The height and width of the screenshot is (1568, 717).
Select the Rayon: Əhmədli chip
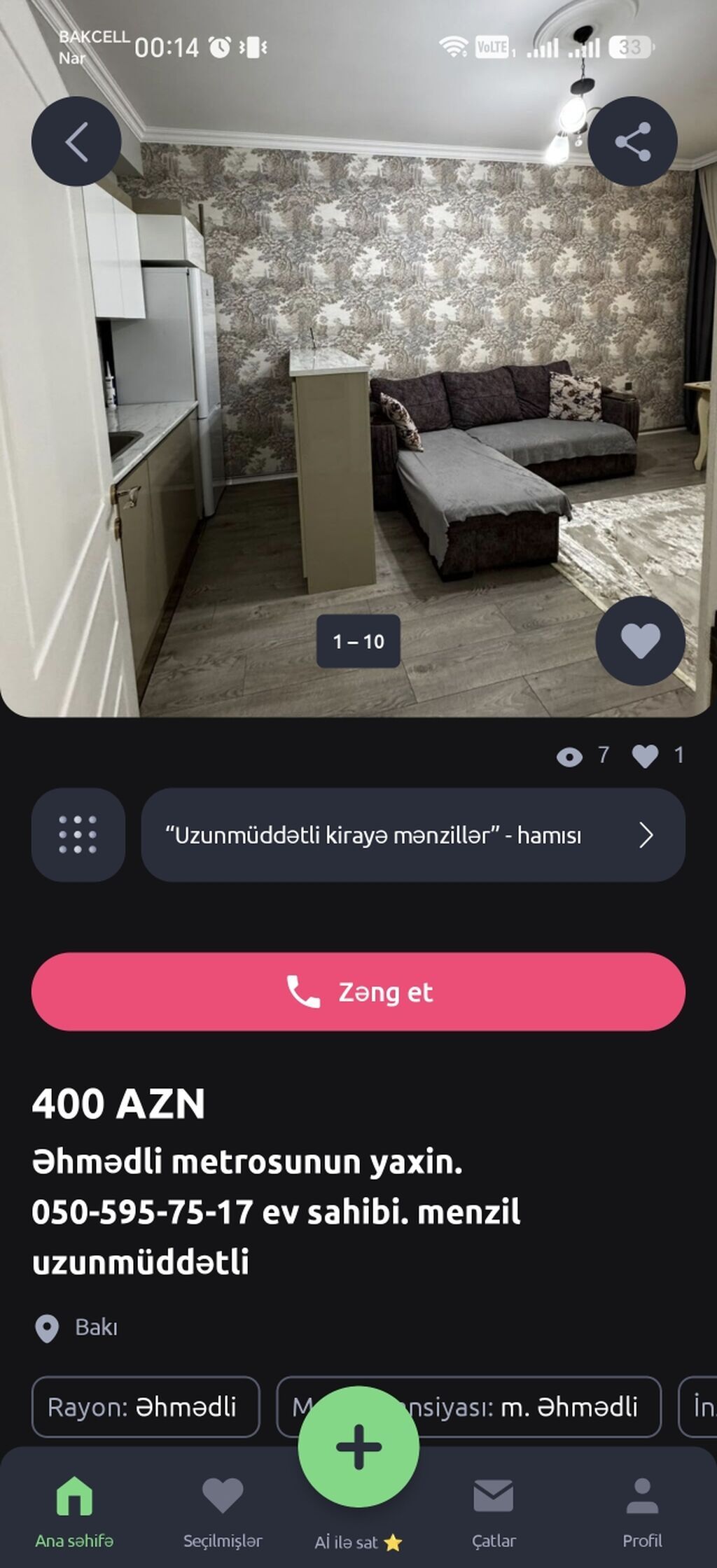click(146, 1406)
